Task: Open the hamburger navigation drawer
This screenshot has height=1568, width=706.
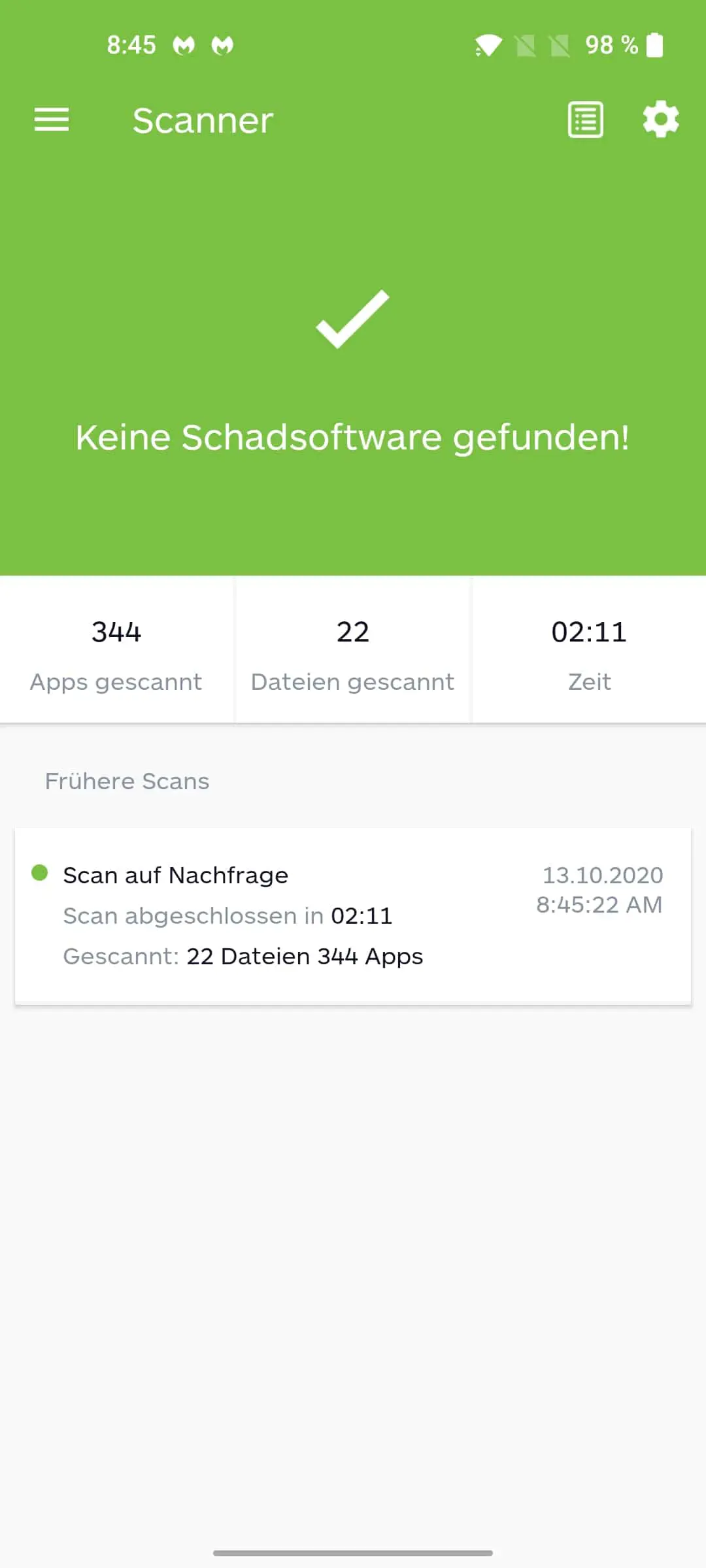Action: click(x=52, y=120)
